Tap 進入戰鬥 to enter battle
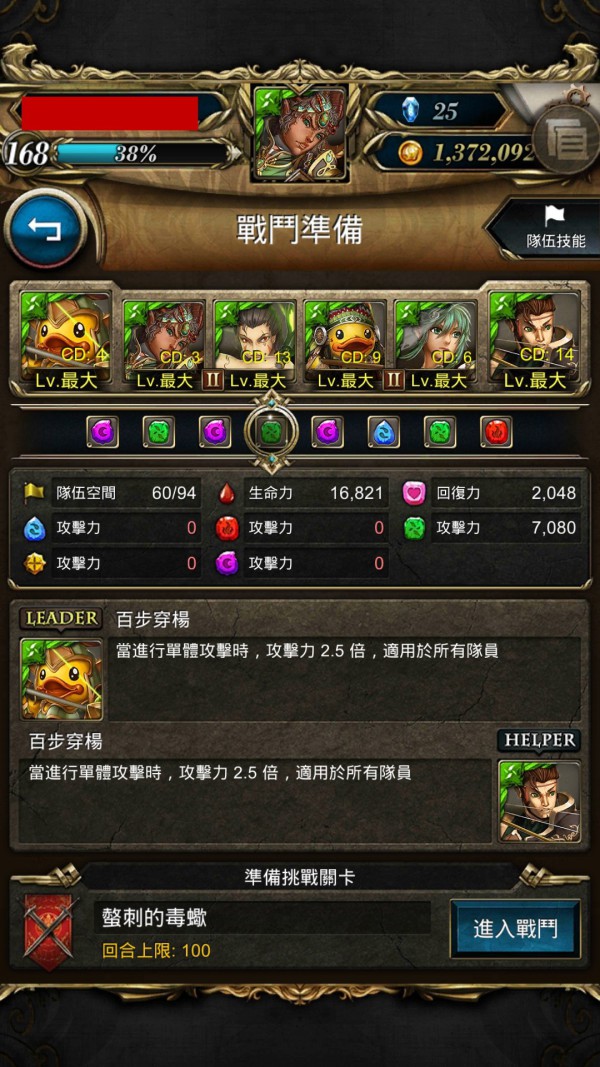The height and width of the screenshot is (1067, 600). 515,929
